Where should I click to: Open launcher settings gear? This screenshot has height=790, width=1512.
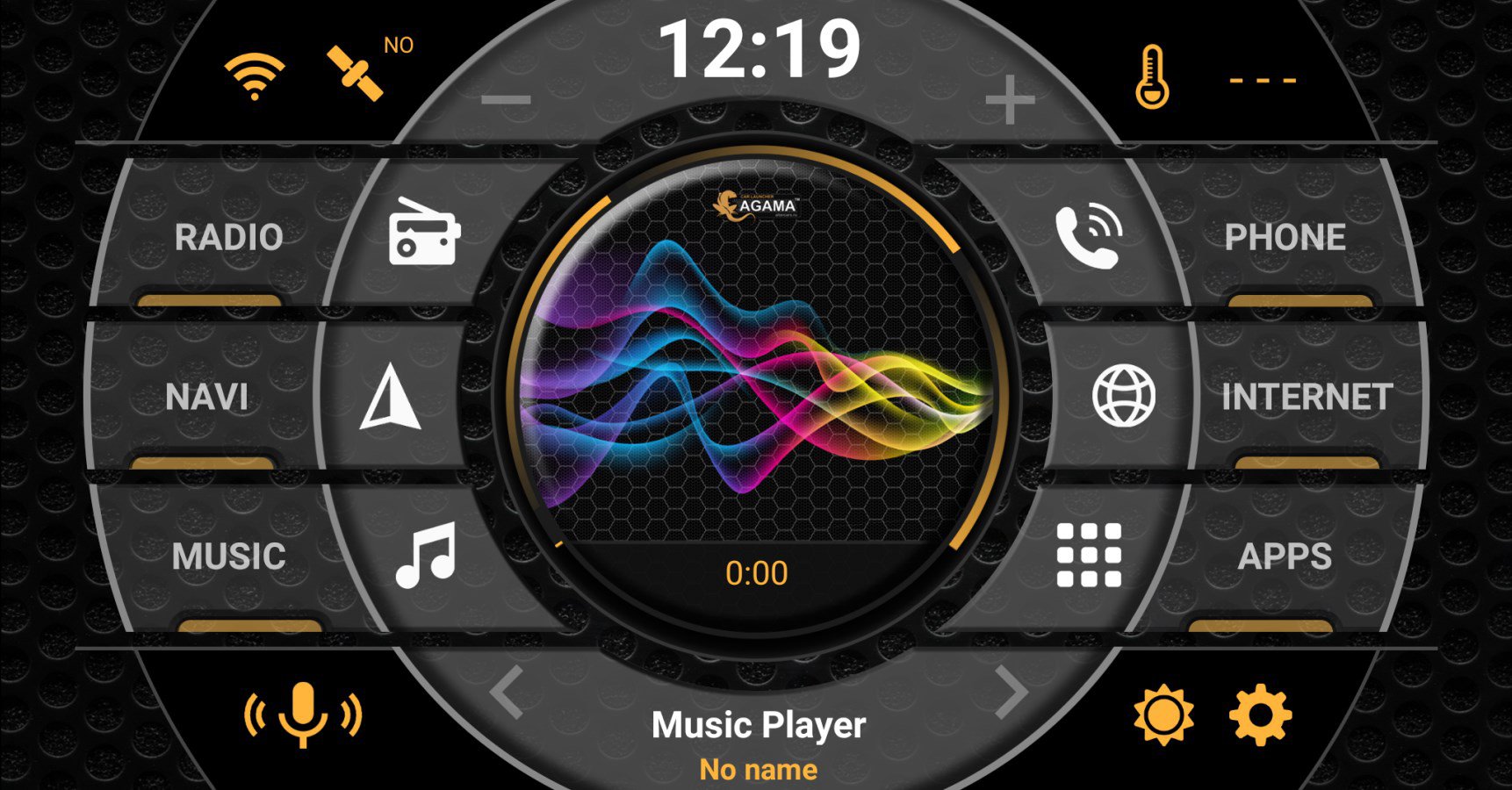click(x=1260, y=715)
